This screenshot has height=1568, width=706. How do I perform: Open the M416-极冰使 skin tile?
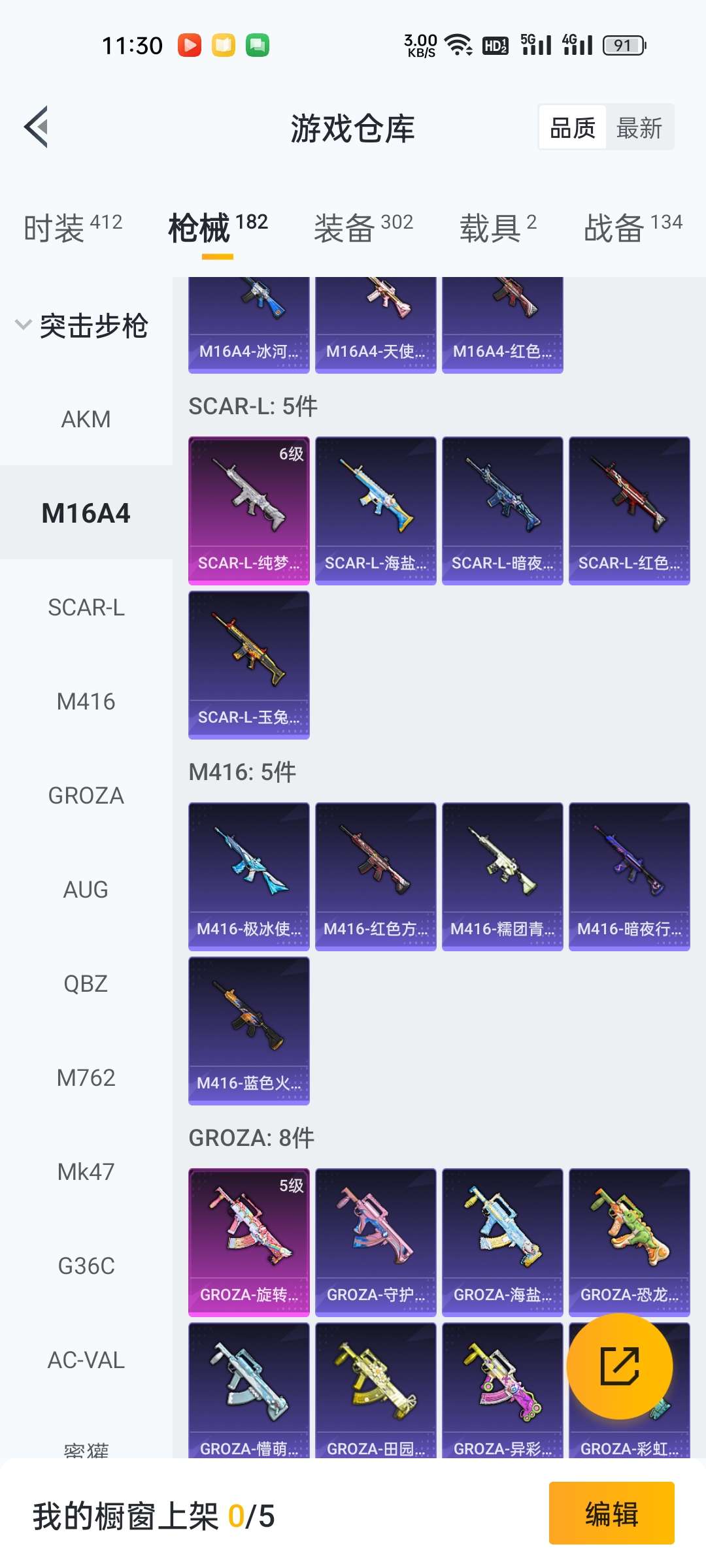(248, 876)
